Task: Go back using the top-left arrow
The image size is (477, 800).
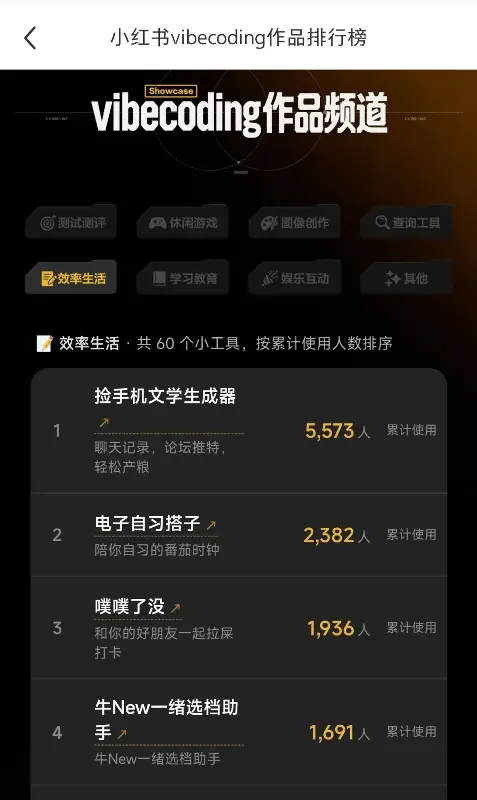Action: pyautogui.click(x=31, y=38)
